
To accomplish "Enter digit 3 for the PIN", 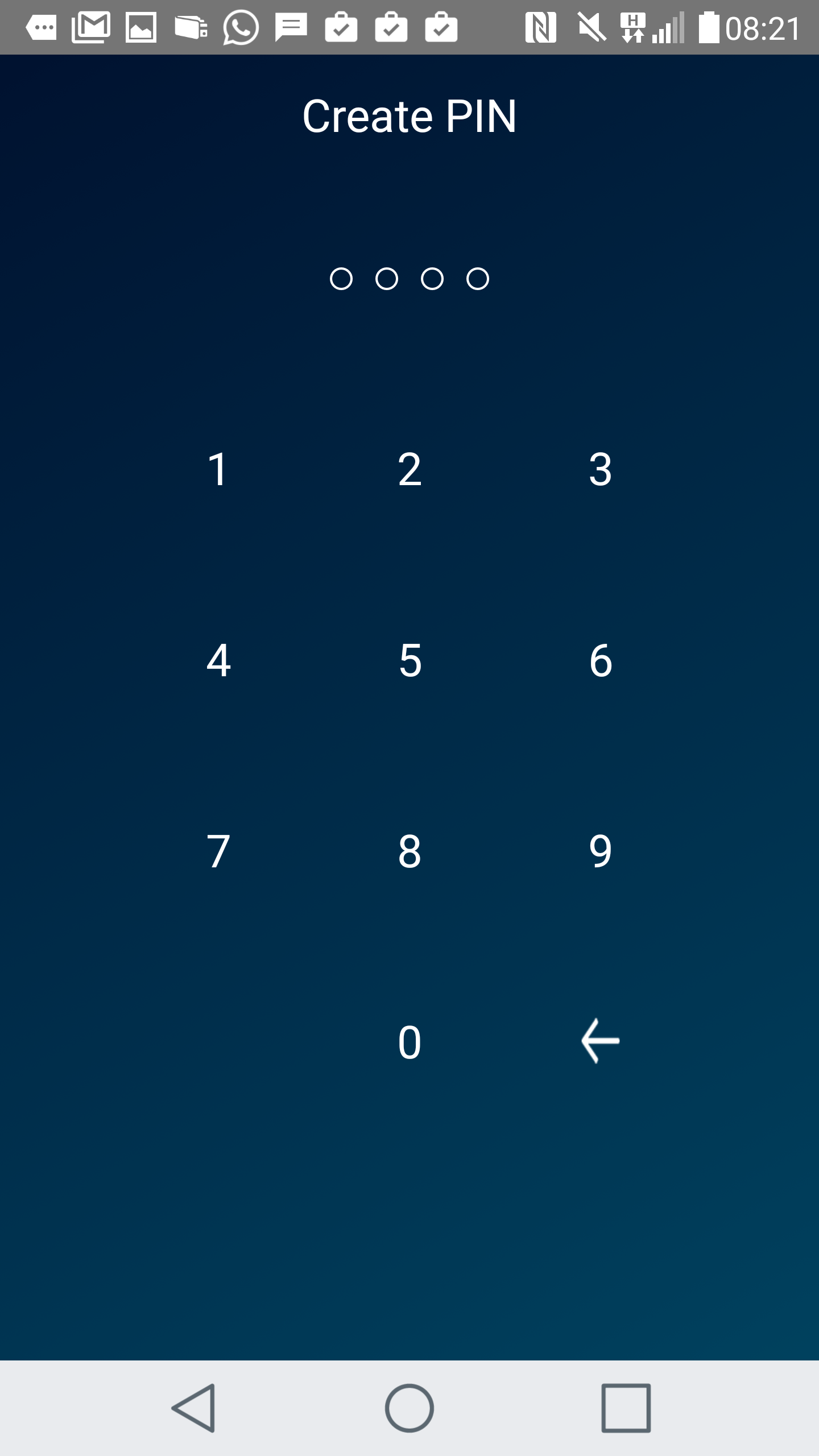I will (601, 470).
